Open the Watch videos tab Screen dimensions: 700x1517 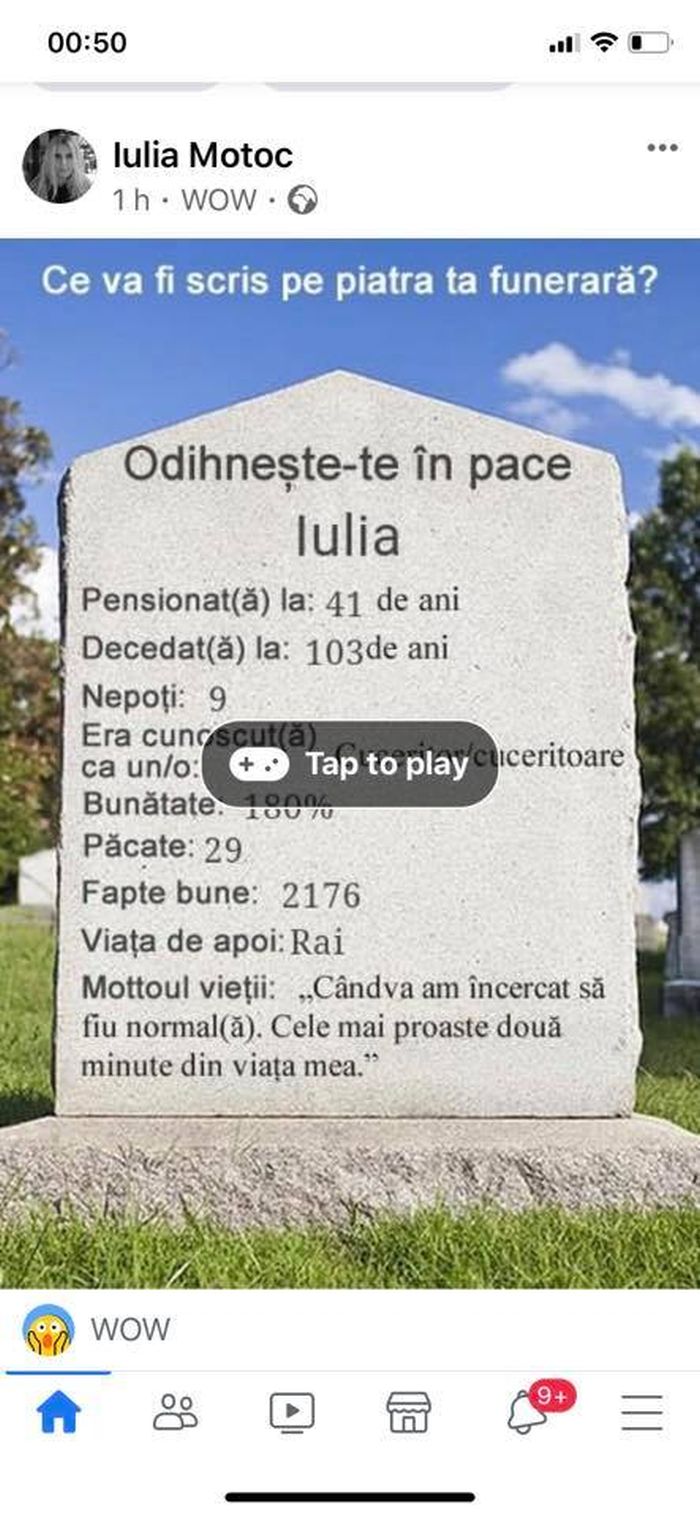tap(291, 1412)
